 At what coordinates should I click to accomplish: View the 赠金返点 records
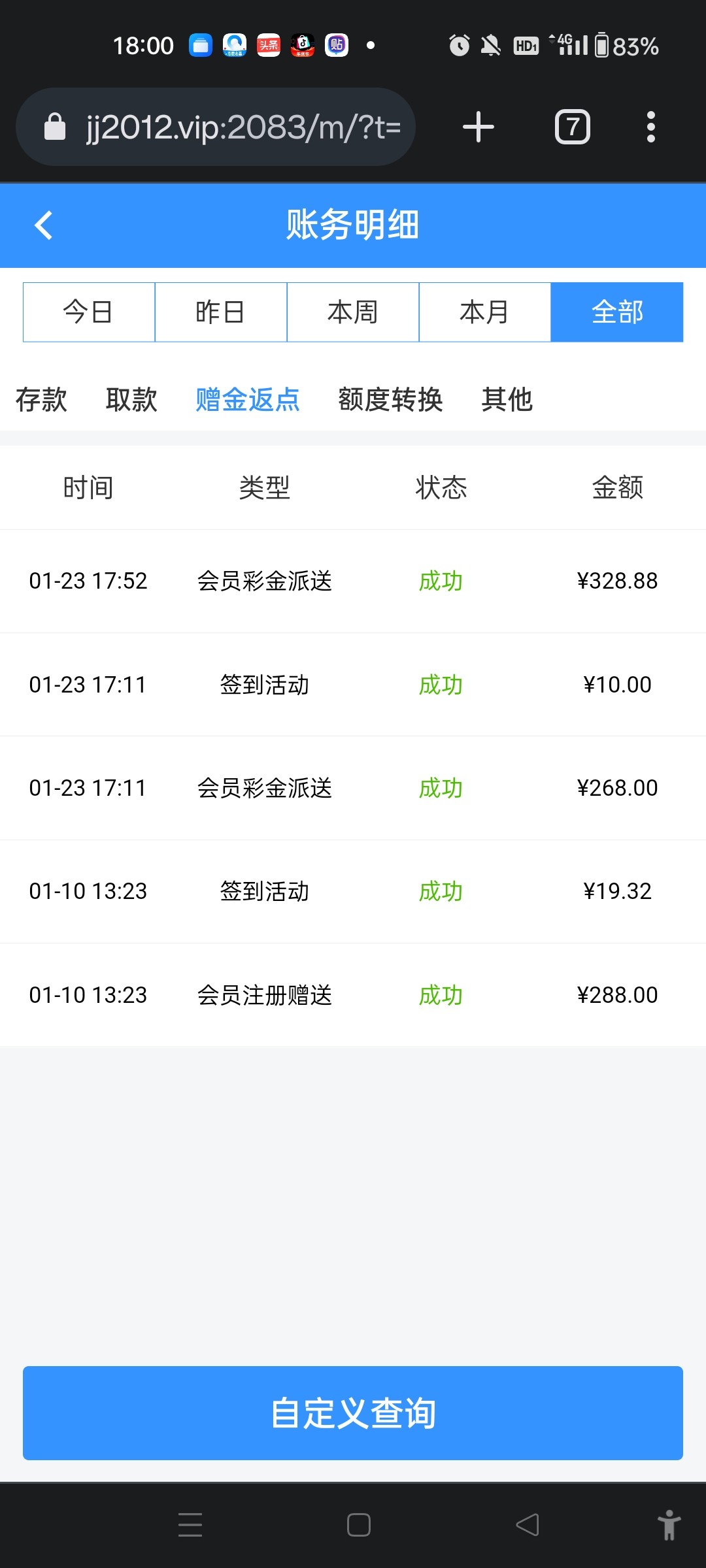248,399
